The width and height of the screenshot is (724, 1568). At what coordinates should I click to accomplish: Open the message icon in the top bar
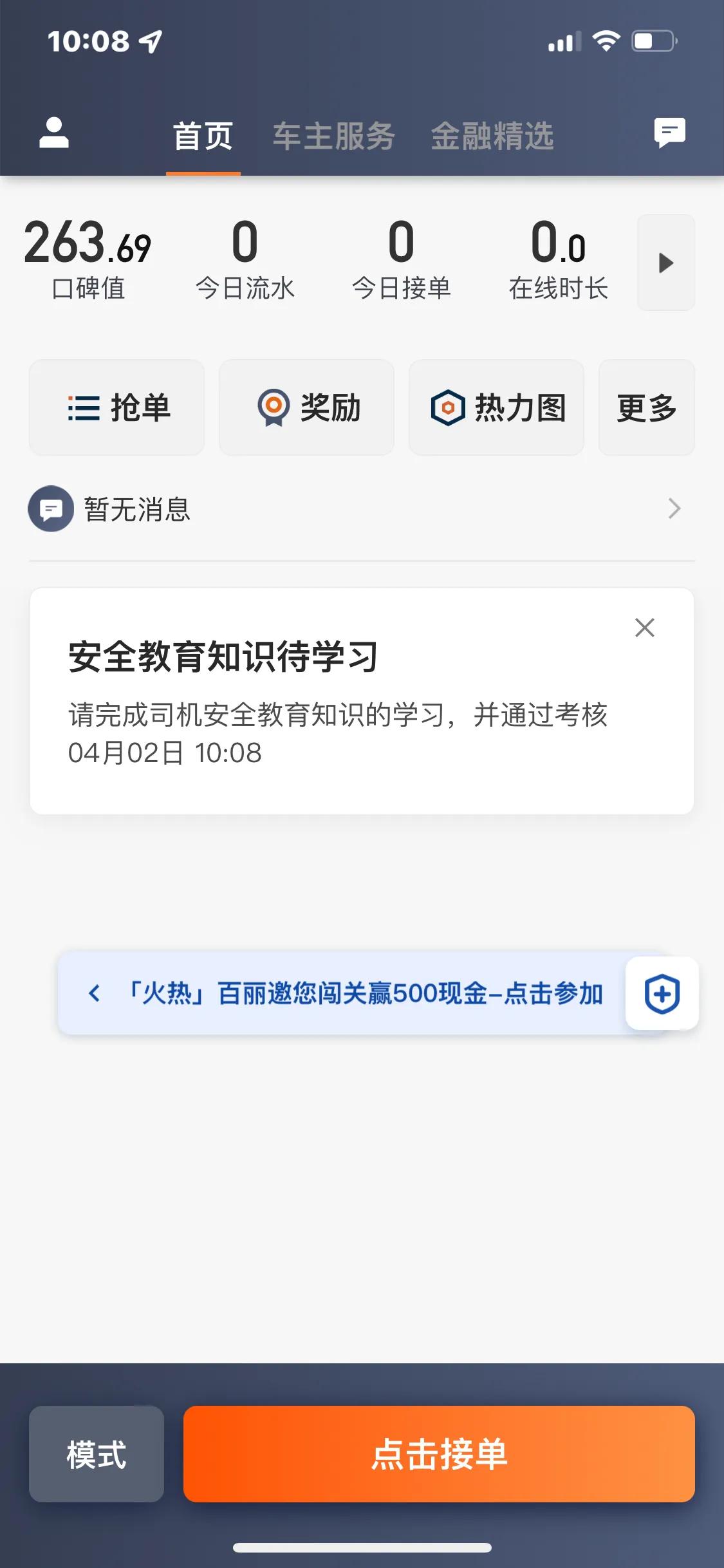(669, 133)
